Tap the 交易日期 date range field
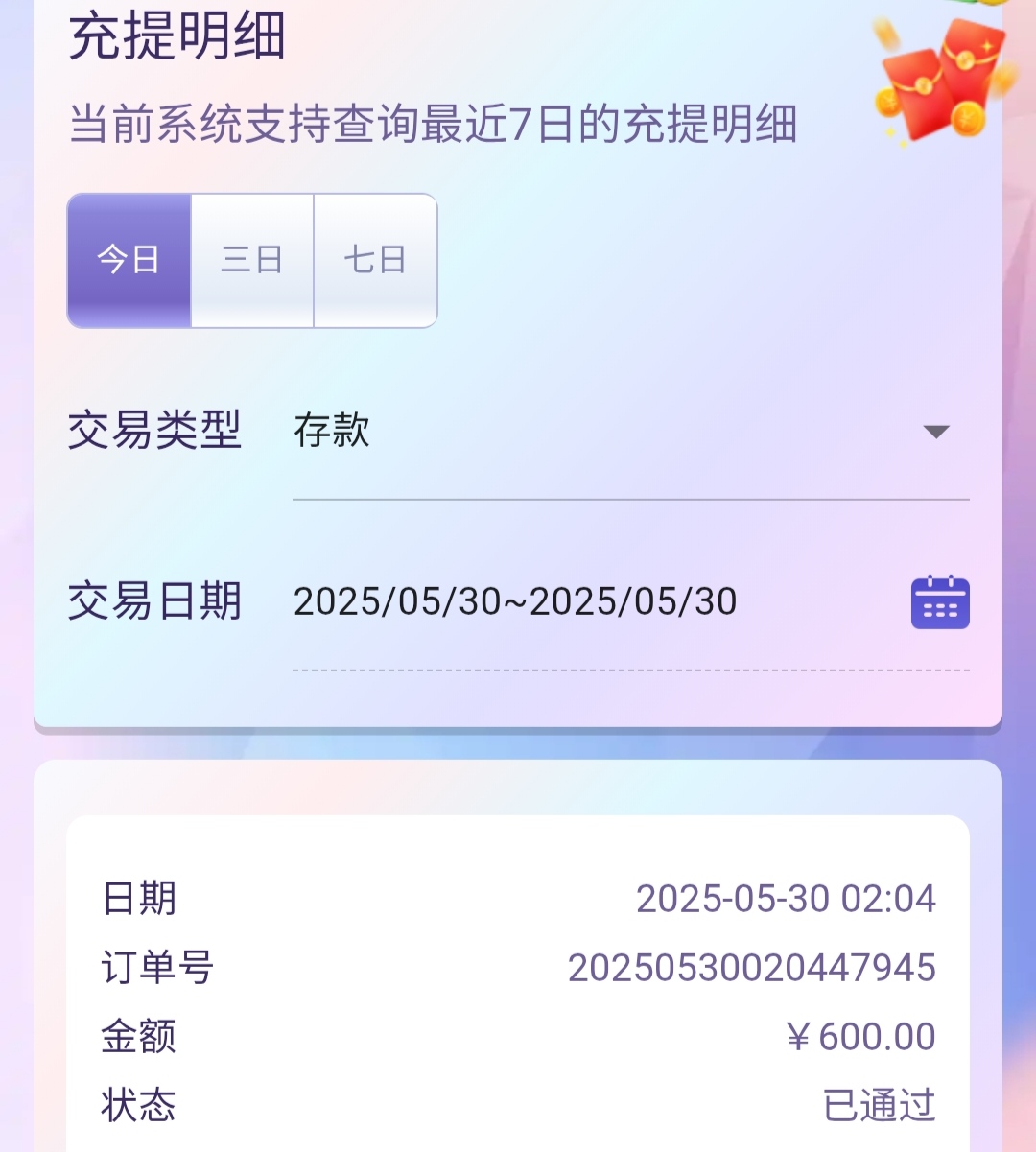This screenshot has height=1152, width=1036. [x=515, y=602]
